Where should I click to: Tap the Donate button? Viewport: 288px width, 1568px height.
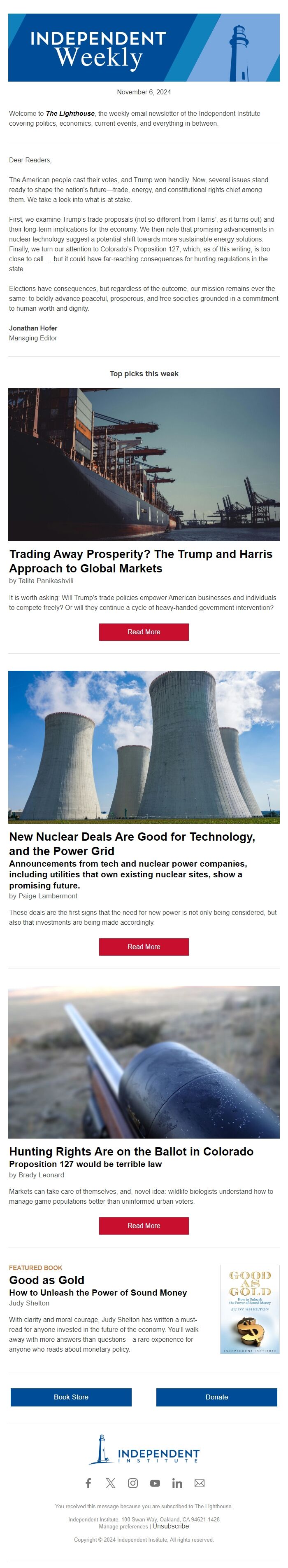(216, 1397)
